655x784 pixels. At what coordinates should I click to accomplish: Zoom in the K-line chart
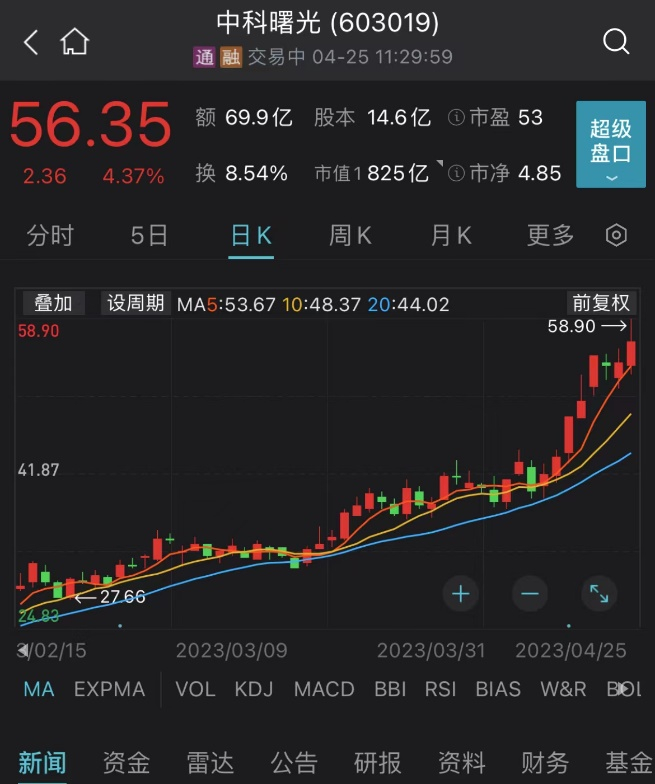pos(460,594)
